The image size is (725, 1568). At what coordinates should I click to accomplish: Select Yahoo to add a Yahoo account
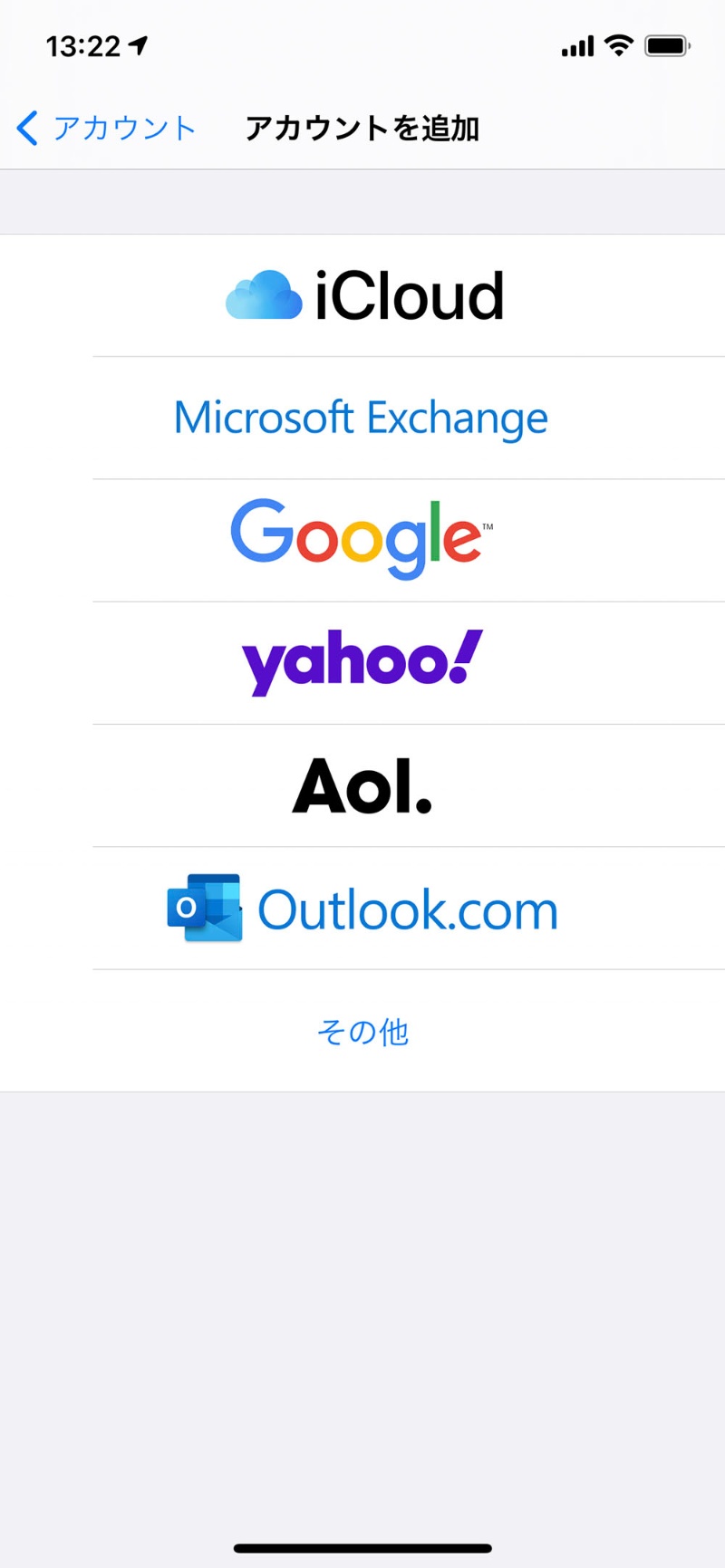click(361, 660)
